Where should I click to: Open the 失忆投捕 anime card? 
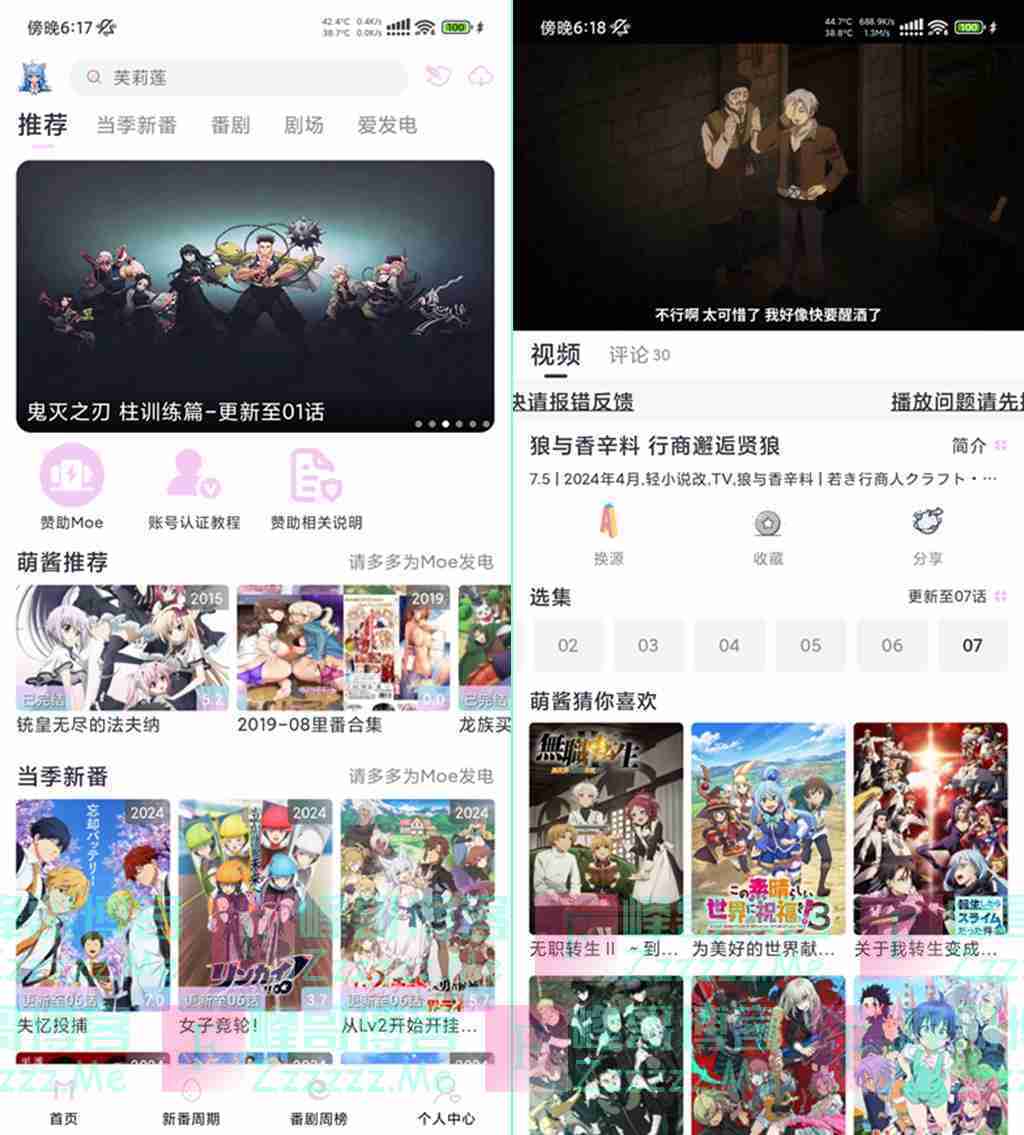(x=92, y=905)
